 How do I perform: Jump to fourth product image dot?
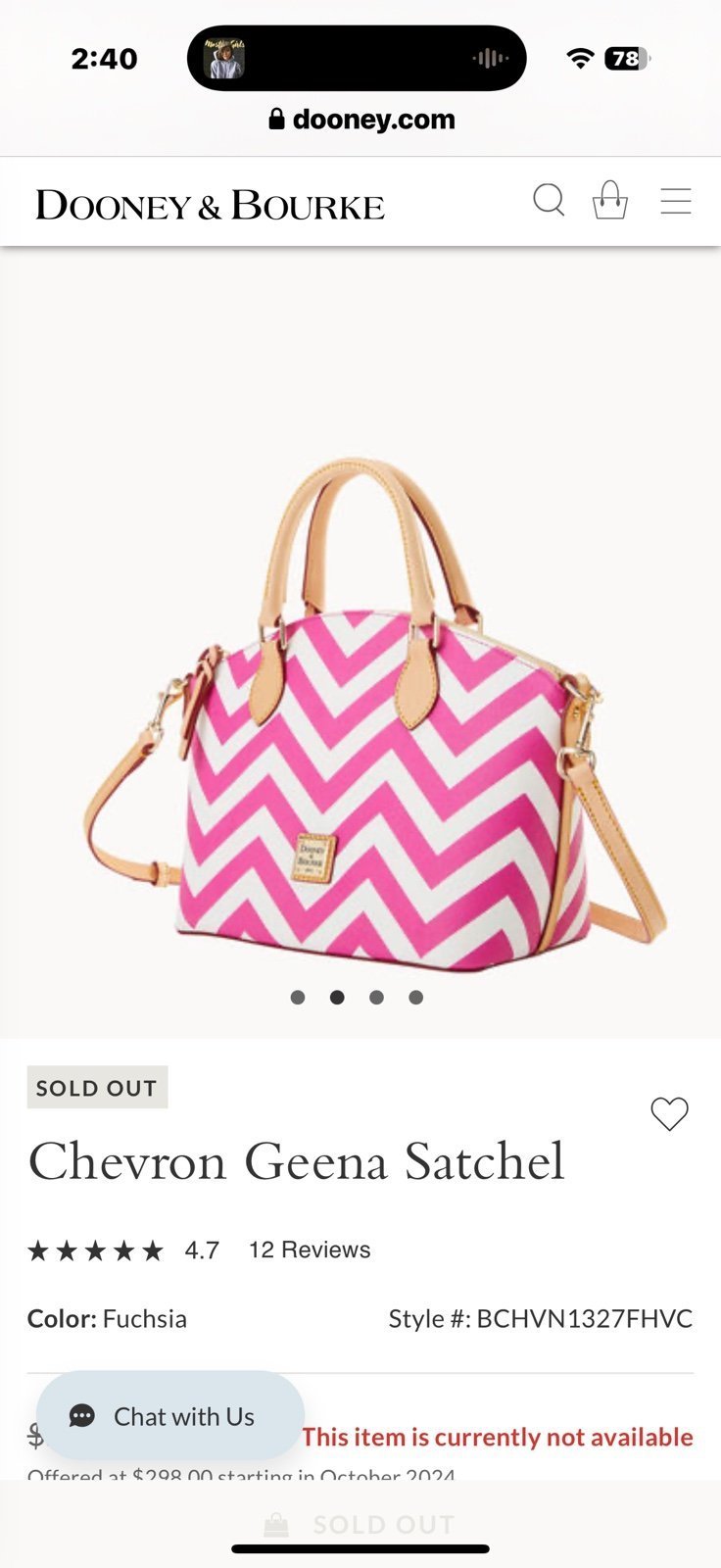(416, 998)
